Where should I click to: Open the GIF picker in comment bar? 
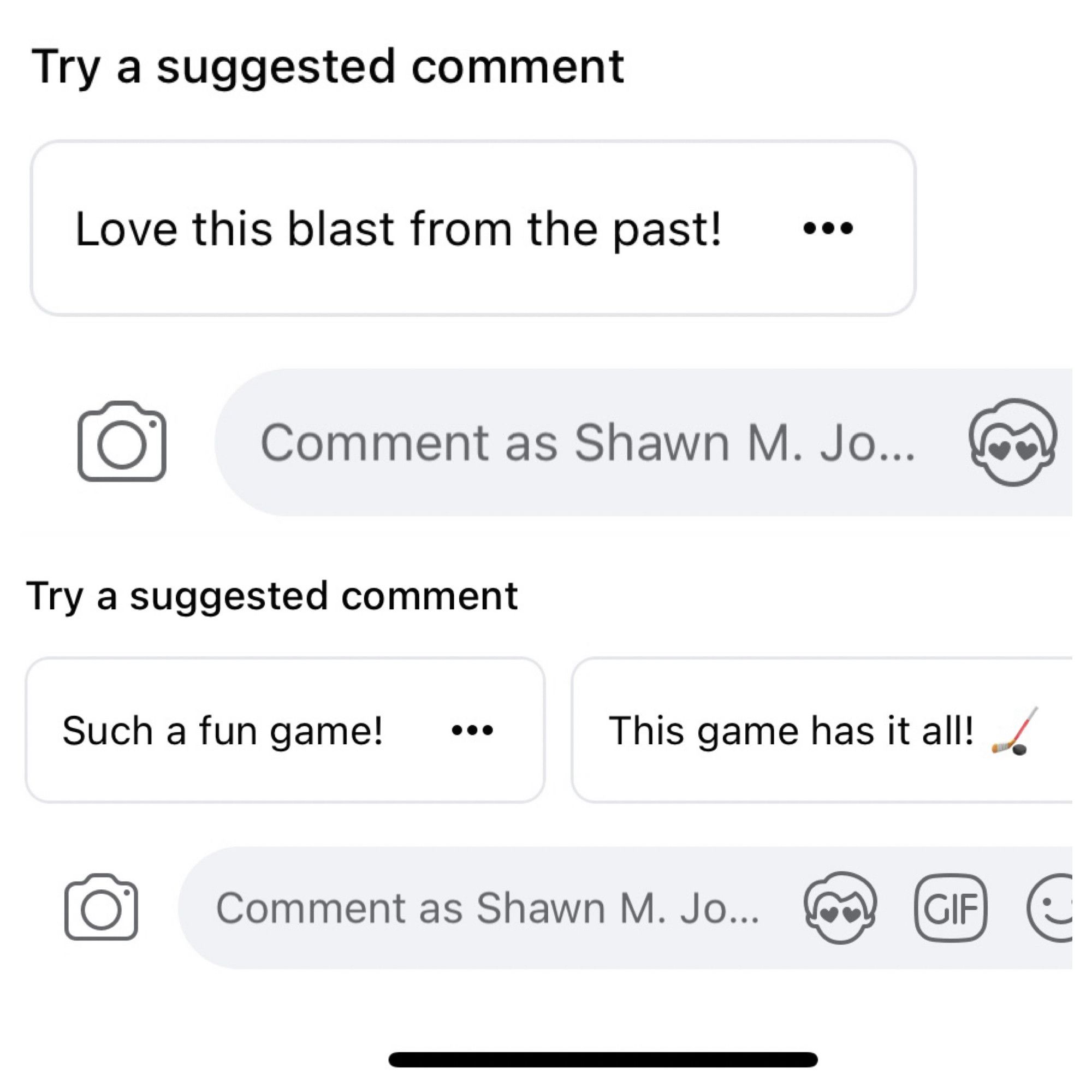[951, 909]
